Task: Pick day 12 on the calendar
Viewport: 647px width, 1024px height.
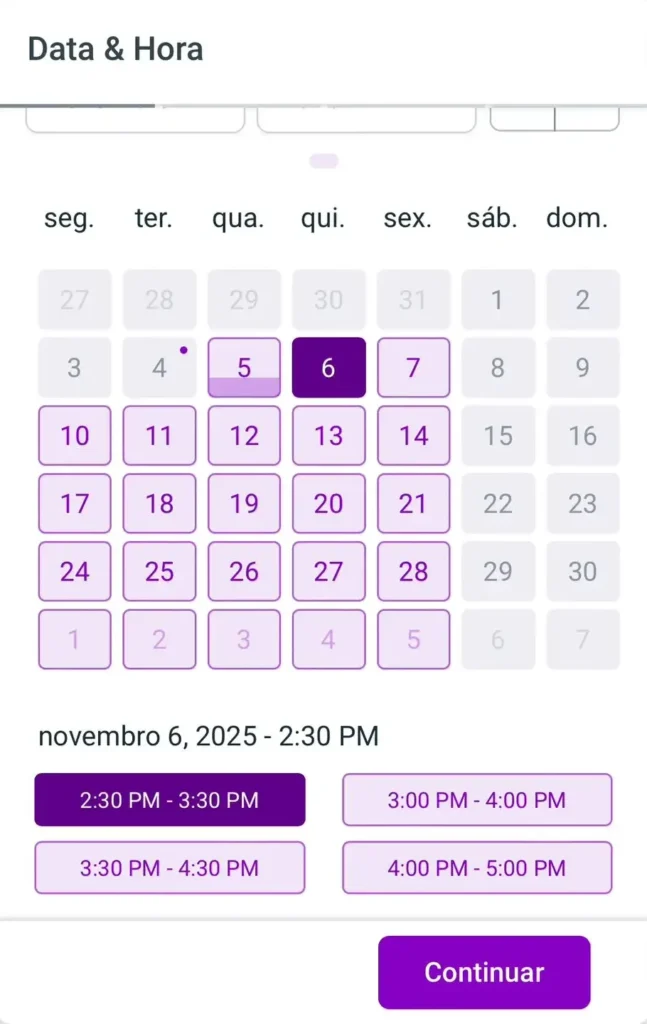Action: pos(244,435)
